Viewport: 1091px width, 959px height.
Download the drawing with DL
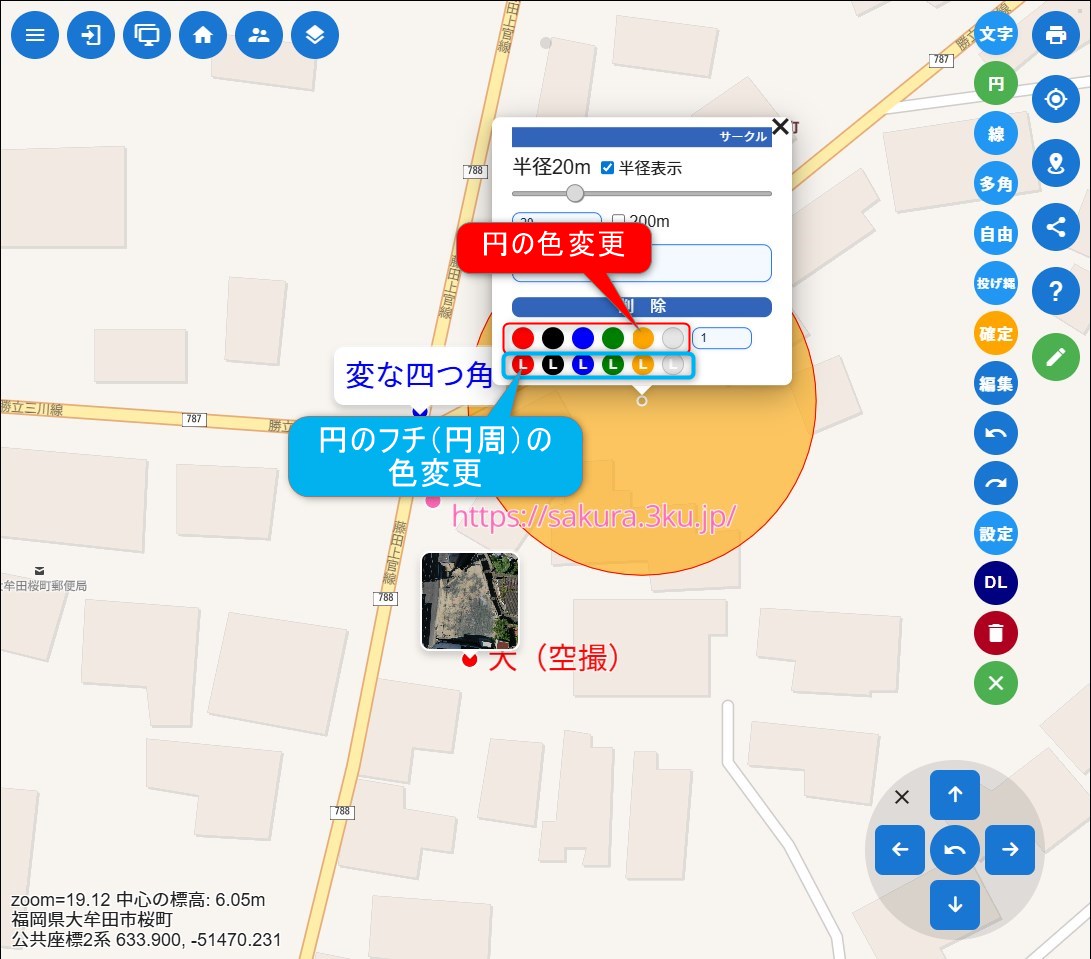pyautogui.click(x=995, y=583)
